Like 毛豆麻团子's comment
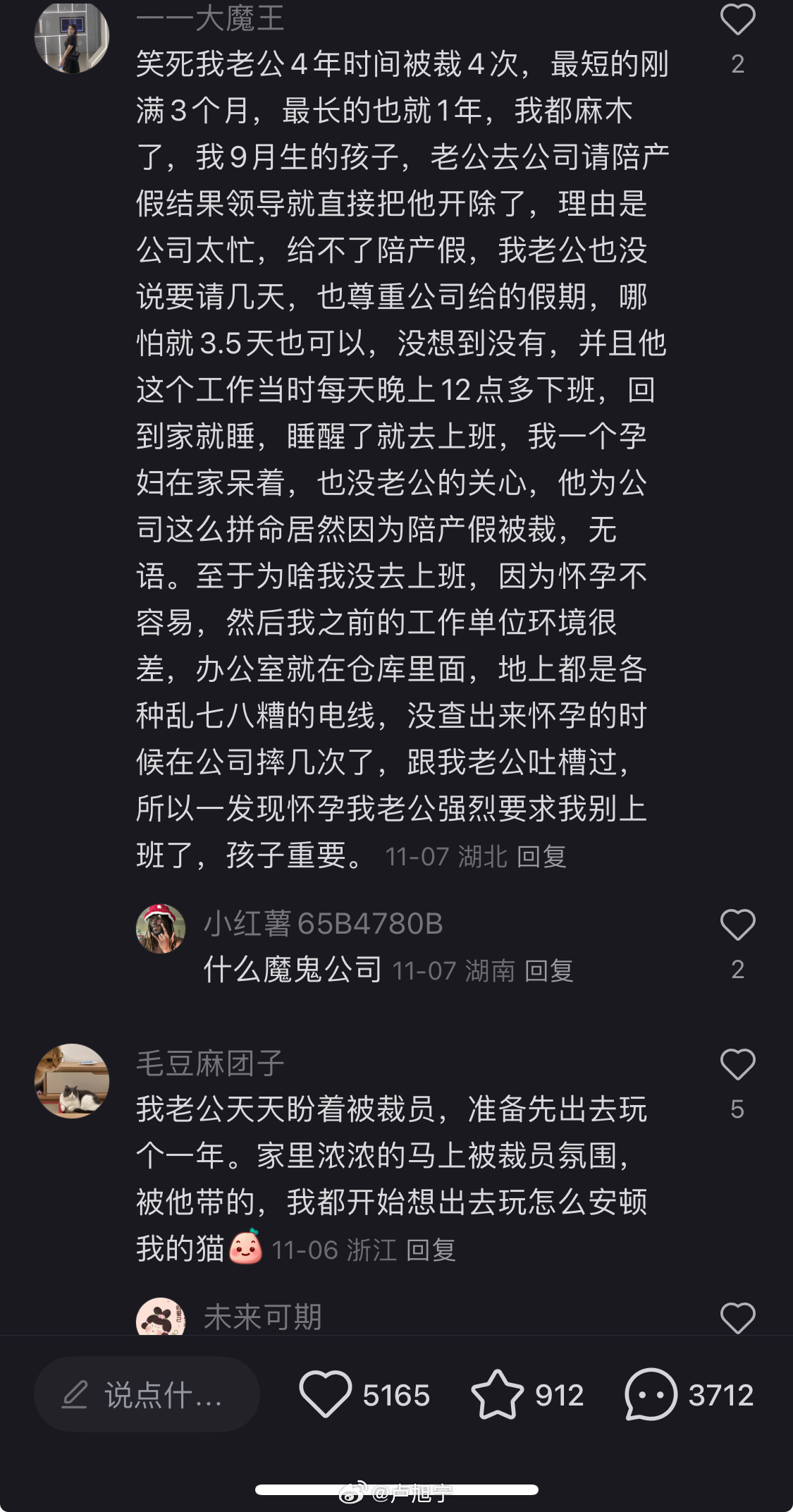The image size is (793, 1512). pyautogui.click(x=737, y=1064)
